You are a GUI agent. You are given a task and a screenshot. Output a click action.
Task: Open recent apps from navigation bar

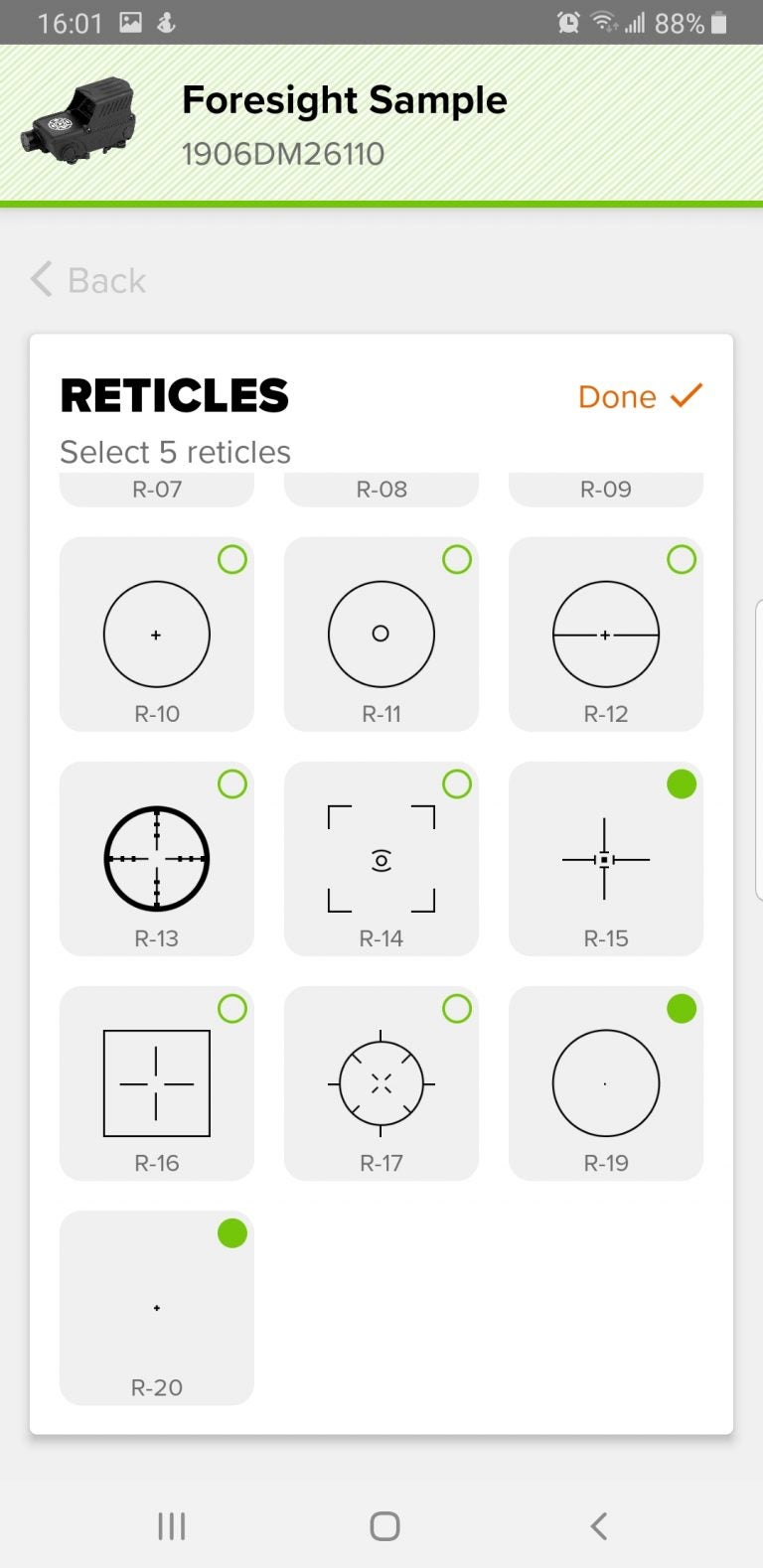(x=172, y=1526)
